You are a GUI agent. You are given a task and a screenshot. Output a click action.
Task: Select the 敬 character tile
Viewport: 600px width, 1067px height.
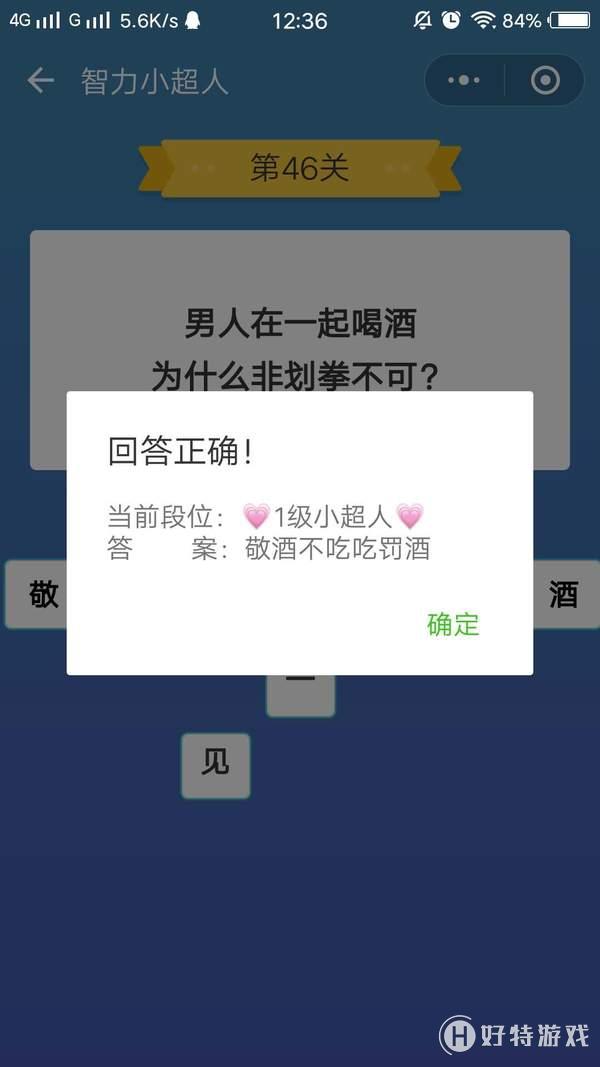(x=40, y=595)
